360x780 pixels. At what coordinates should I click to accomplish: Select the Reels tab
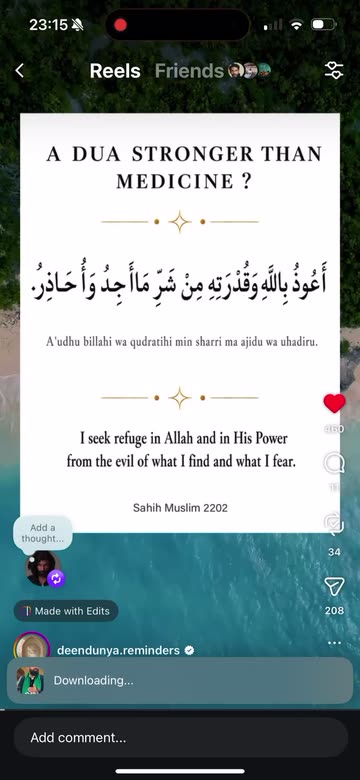[115, 71]
